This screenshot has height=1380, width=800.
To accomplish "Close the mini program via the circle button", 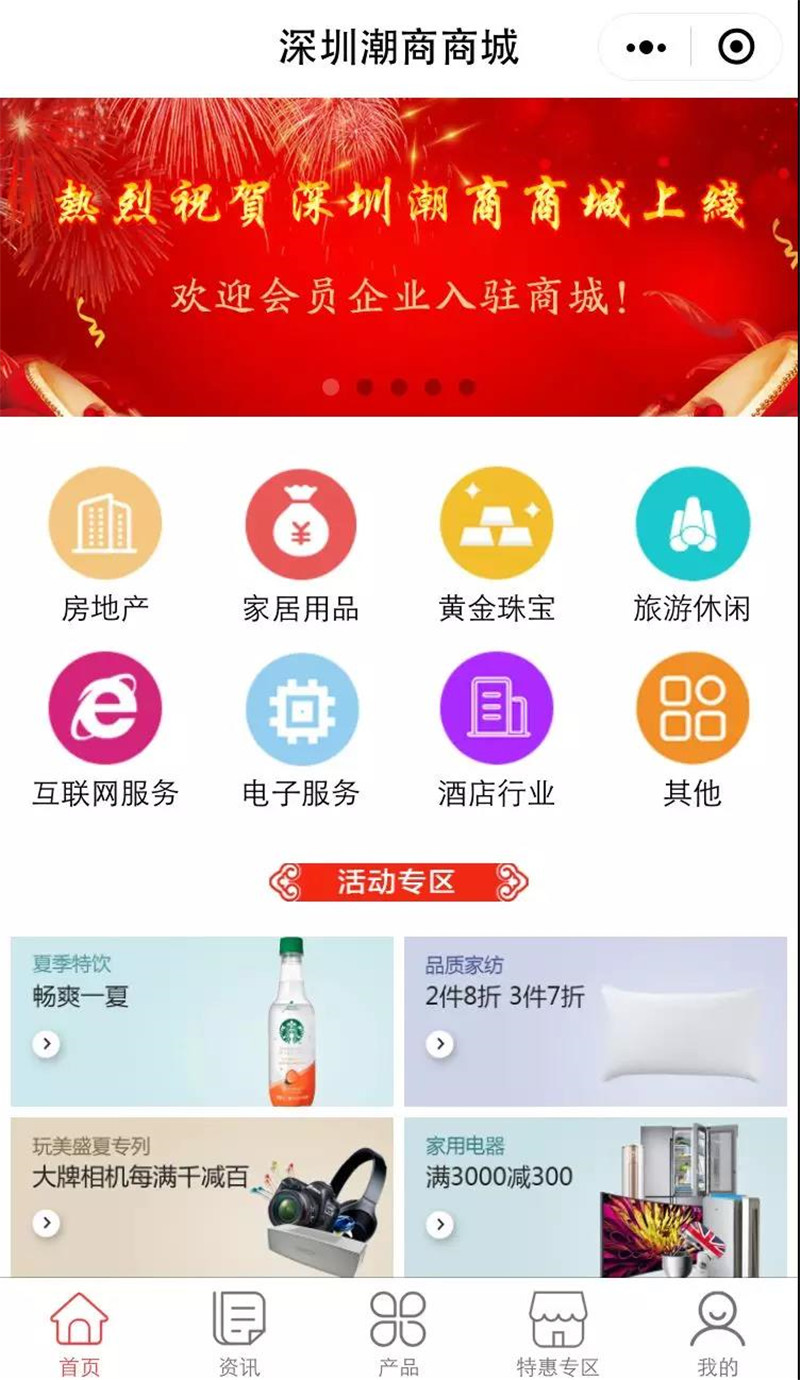I will click(736, 47).
